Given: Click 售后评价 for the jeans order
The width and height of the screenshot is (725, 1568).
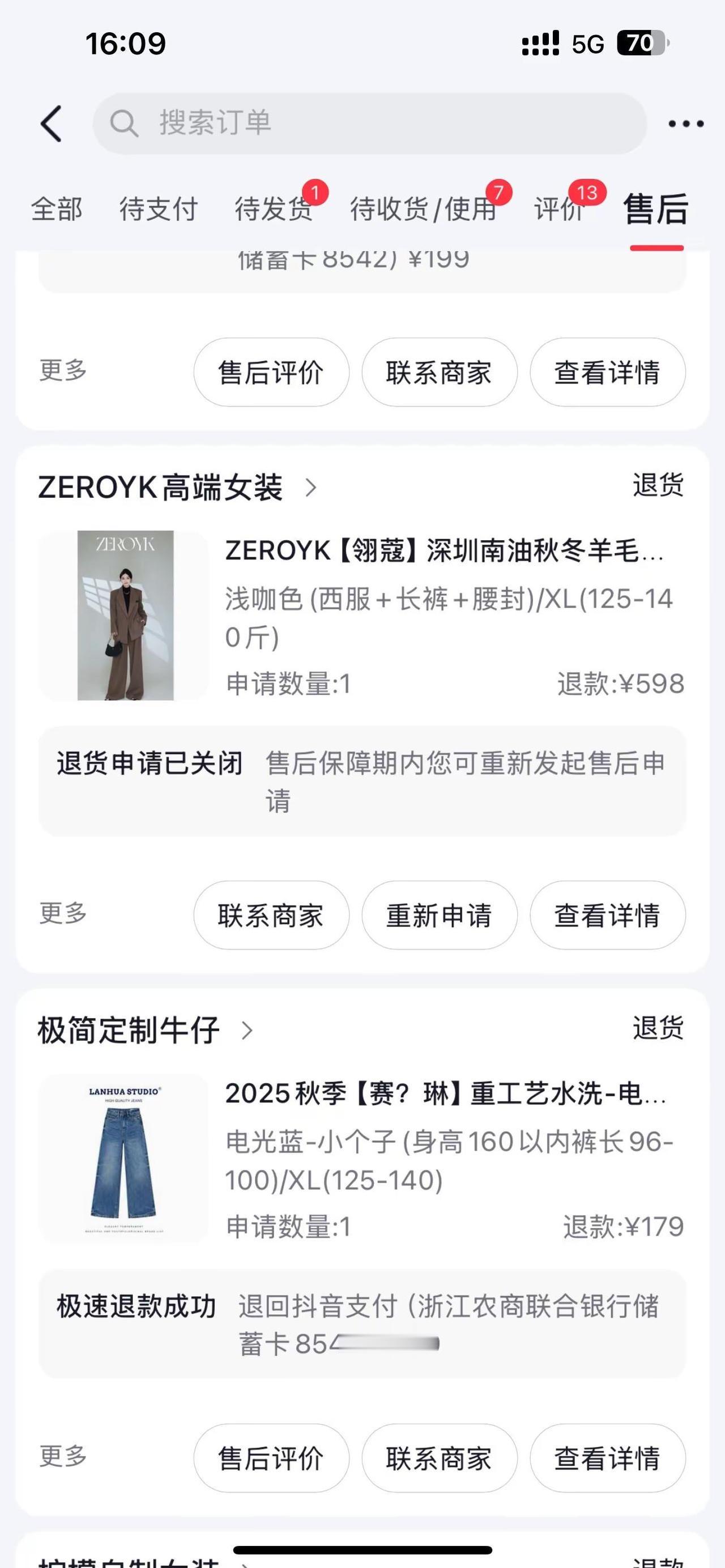Looking at the screenshot, I should (x=271, y=1457).
